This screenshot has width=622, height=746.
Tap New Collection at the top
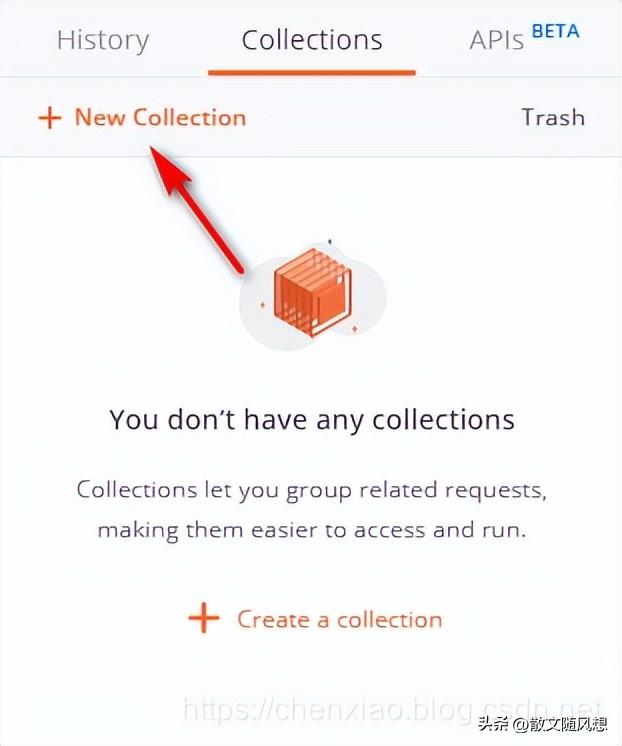pyautogui.click(x=142, y=118)
